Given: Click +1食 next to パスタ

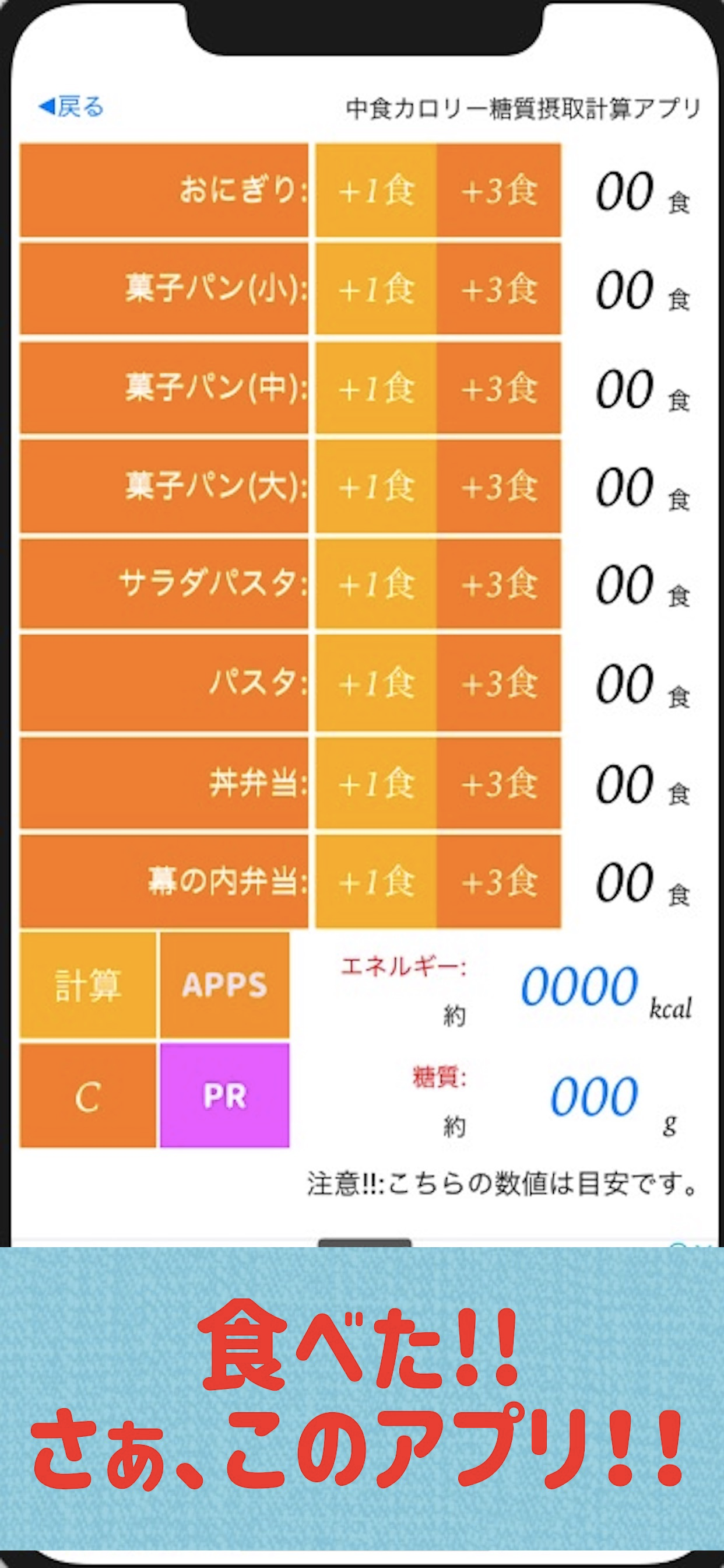Looking at the screenshot, I should coord(375,683).
